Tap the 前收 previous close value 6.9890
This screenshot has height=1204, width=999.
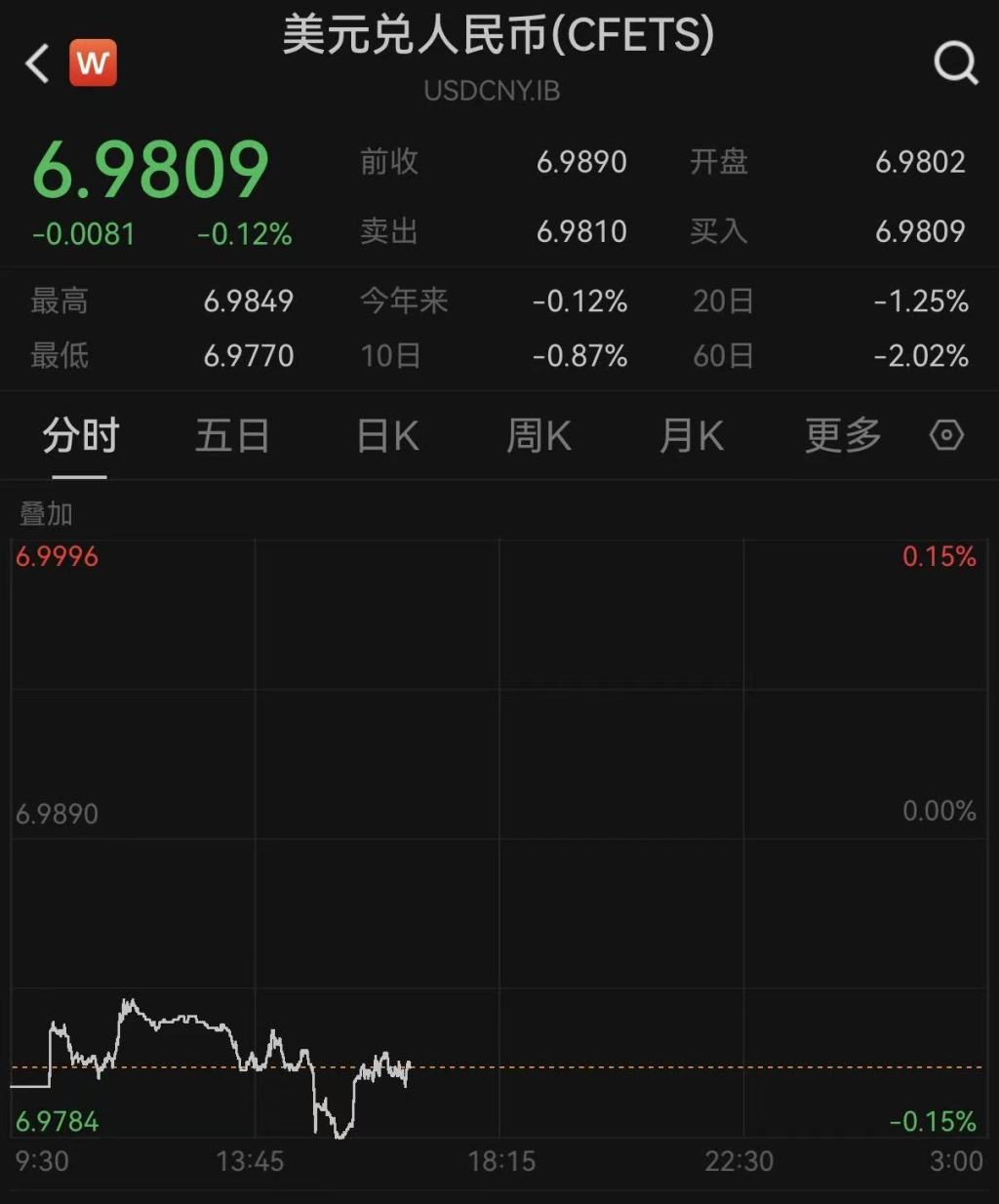point(582,162)
